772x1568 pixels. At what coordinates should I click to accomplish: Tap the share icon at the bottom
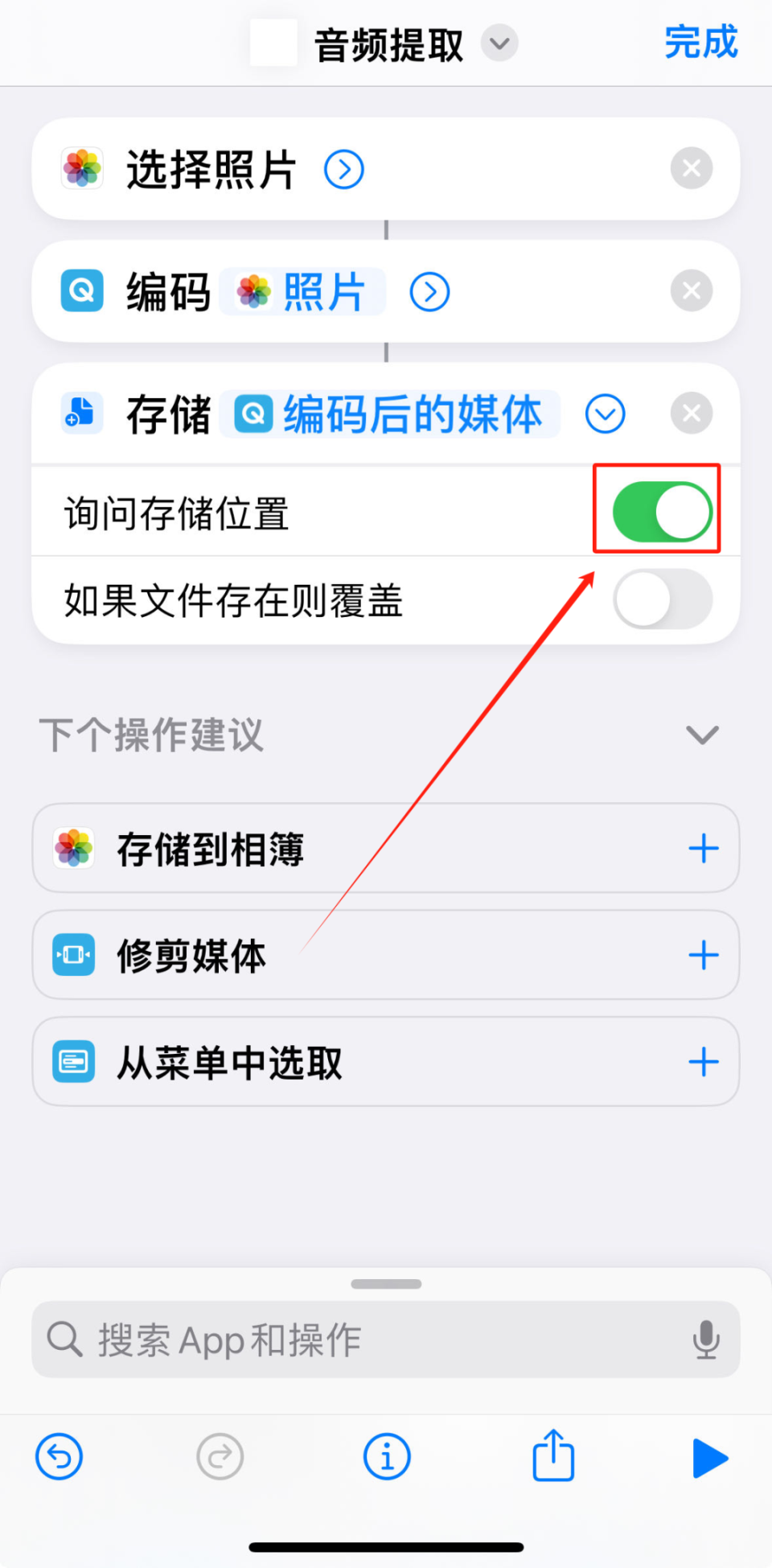[552, 1456]
